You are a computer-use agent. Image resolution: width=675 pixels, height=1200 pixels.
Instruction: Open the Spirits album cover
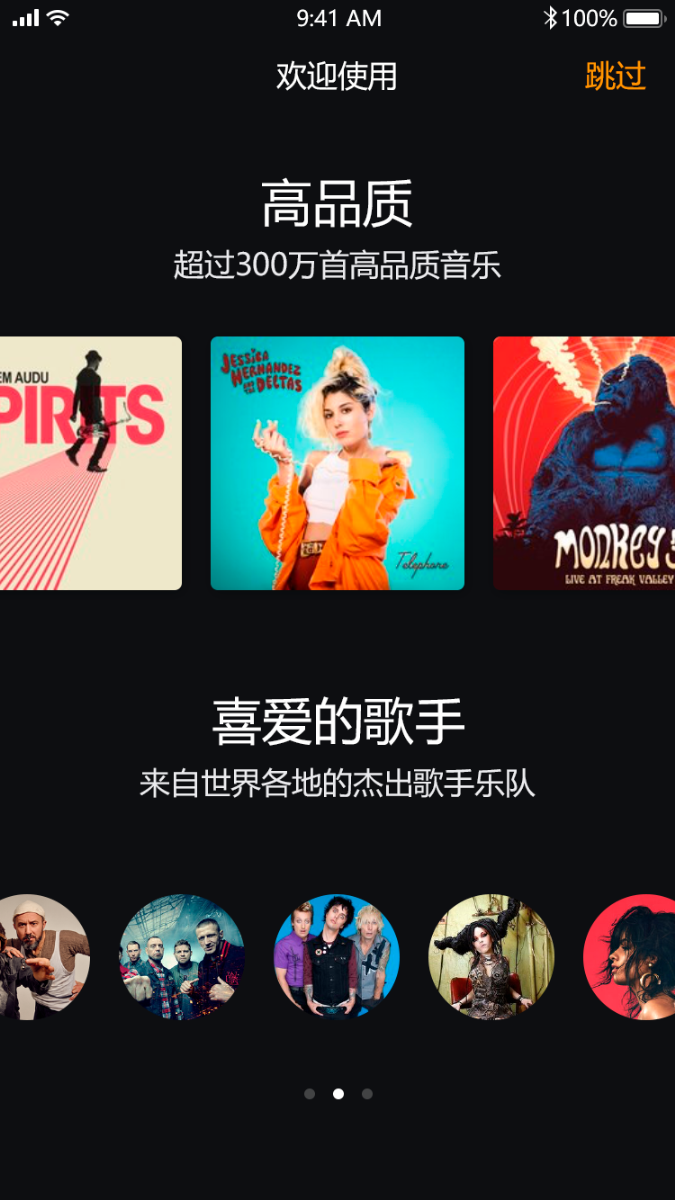(x=90, y=463)
